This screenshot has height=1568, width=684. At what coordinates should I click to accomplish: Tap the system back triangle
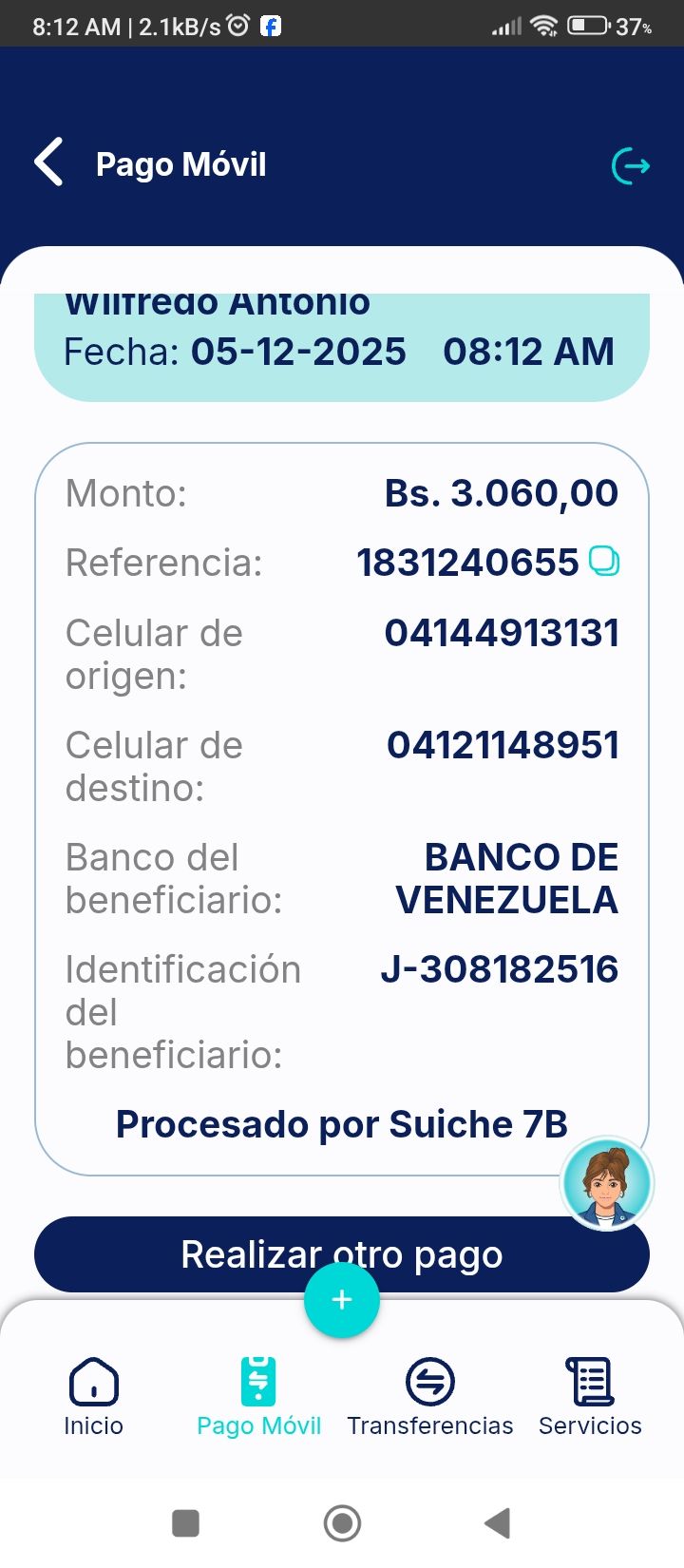[x=498, y=1523]
